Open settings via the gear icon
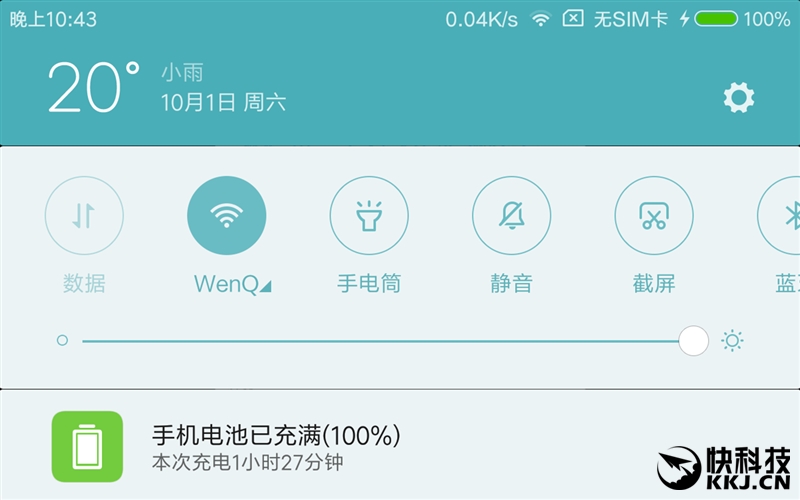 pyautogui.click(x=739, y=98)
